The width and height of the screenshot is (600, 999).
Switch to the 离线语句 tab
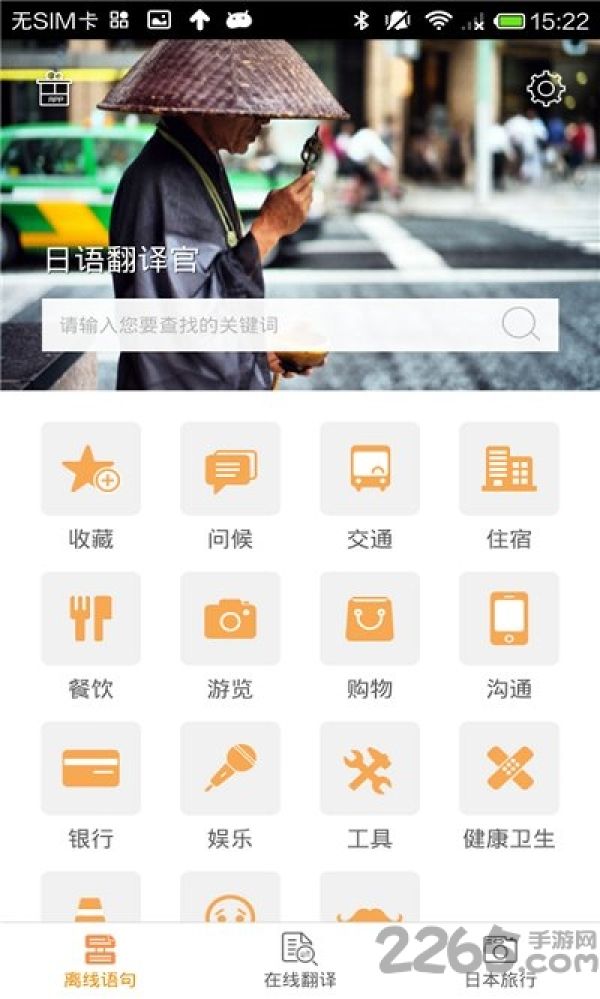tap(100, 961)
